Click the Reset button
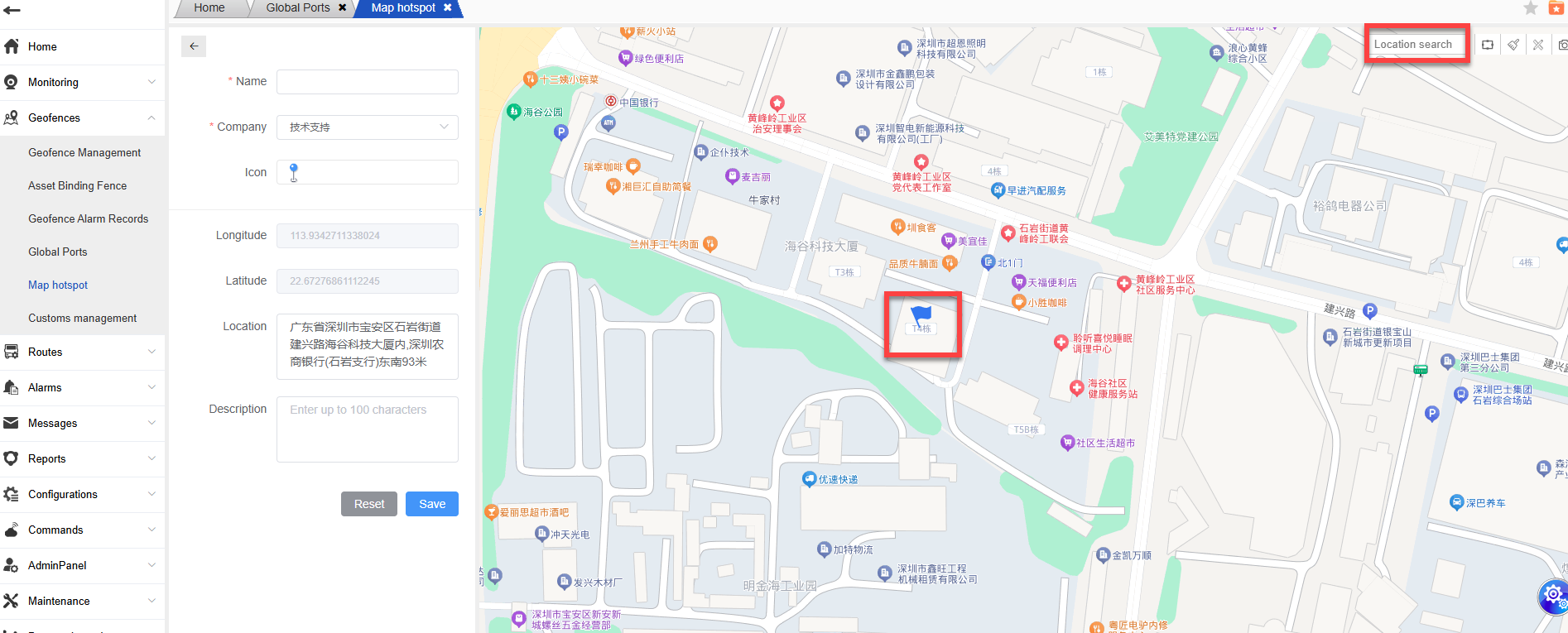Screen dimensions: 1568x633 [x=368, y=504]
